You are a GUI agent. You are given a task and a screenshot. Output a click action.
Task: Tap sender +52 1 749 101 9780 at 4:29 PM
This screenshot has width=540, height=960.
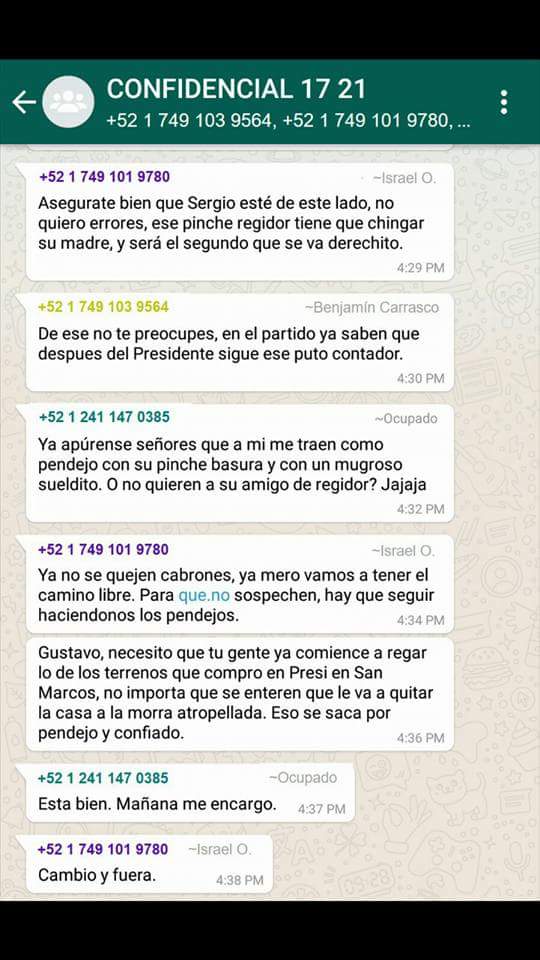tap(104, 177)
